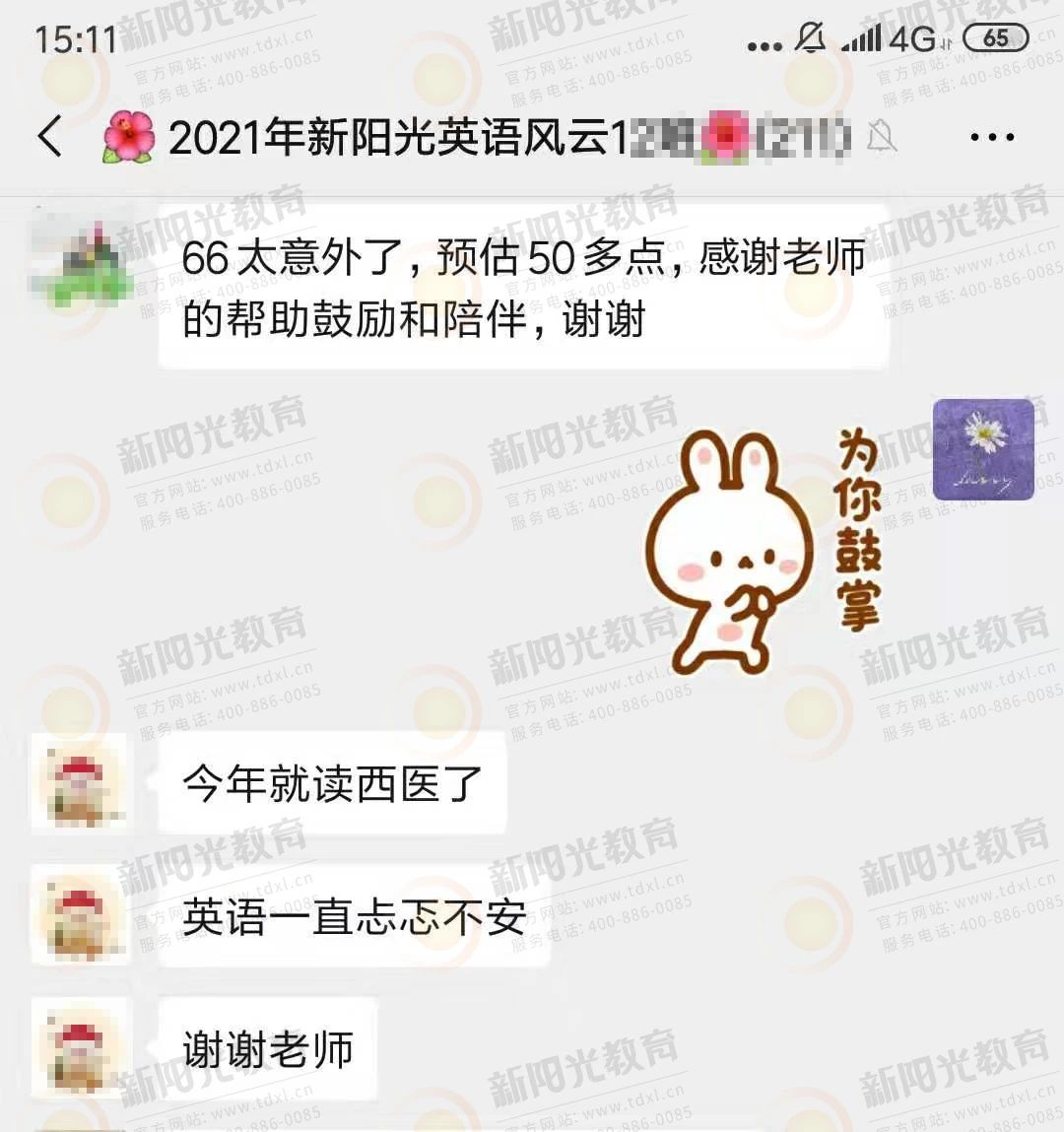1064x1132 pixels.
Task: Go back to the chat list
Action: click(x=49, y=137)
